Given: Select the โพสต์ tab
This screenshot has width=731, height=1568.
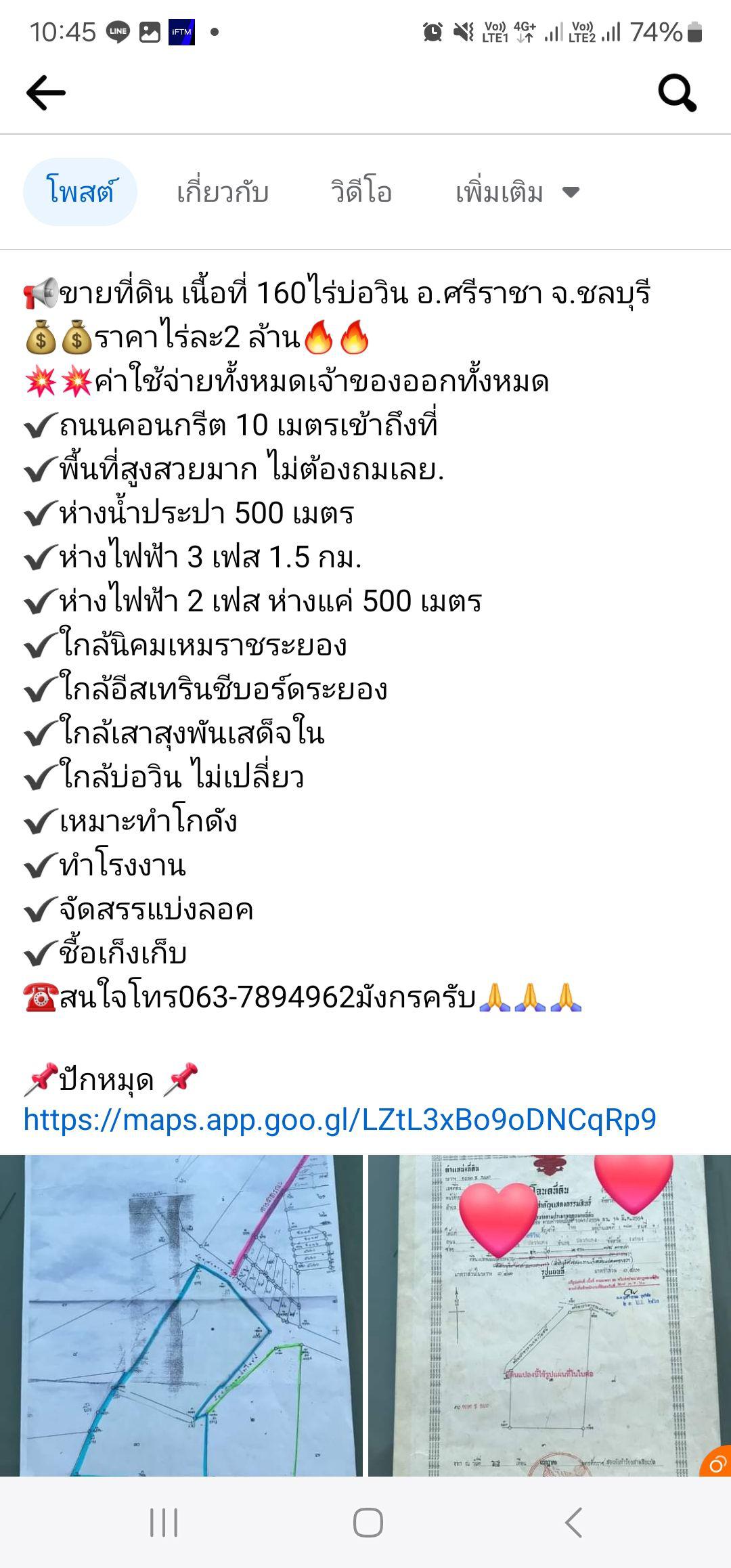Looking at the screenshot, I should tap(80, 192).
